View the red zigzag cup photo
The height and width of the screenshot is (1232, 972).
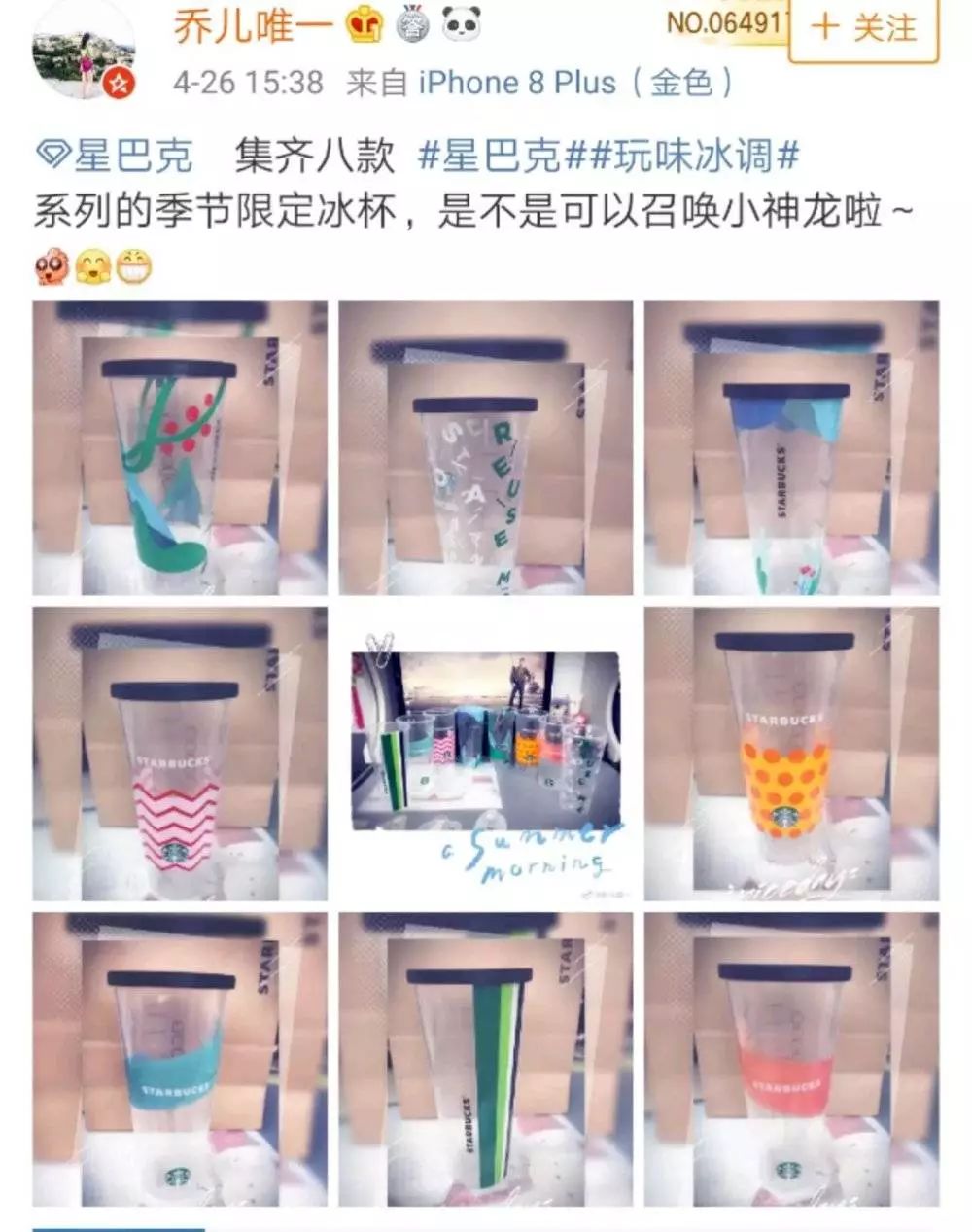tap(179, 755)
